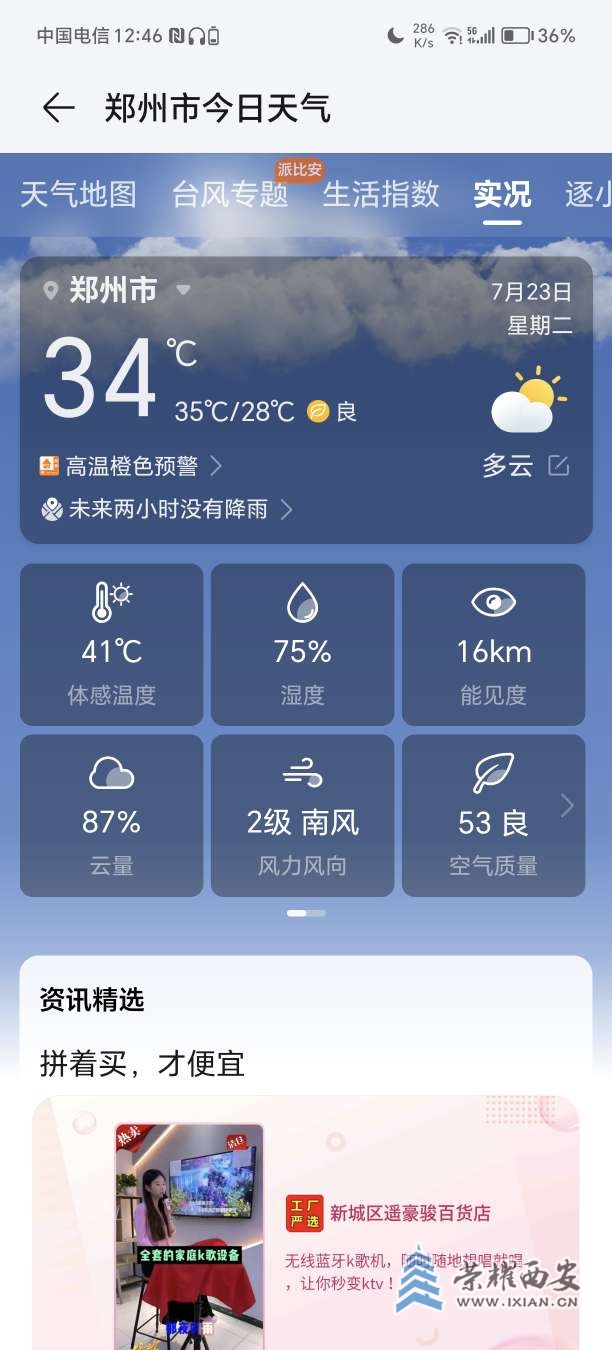The height and width of the screenshot is (1350, 612).
Task: Go back from 郑州市今日天气 page
Action: 58,108
